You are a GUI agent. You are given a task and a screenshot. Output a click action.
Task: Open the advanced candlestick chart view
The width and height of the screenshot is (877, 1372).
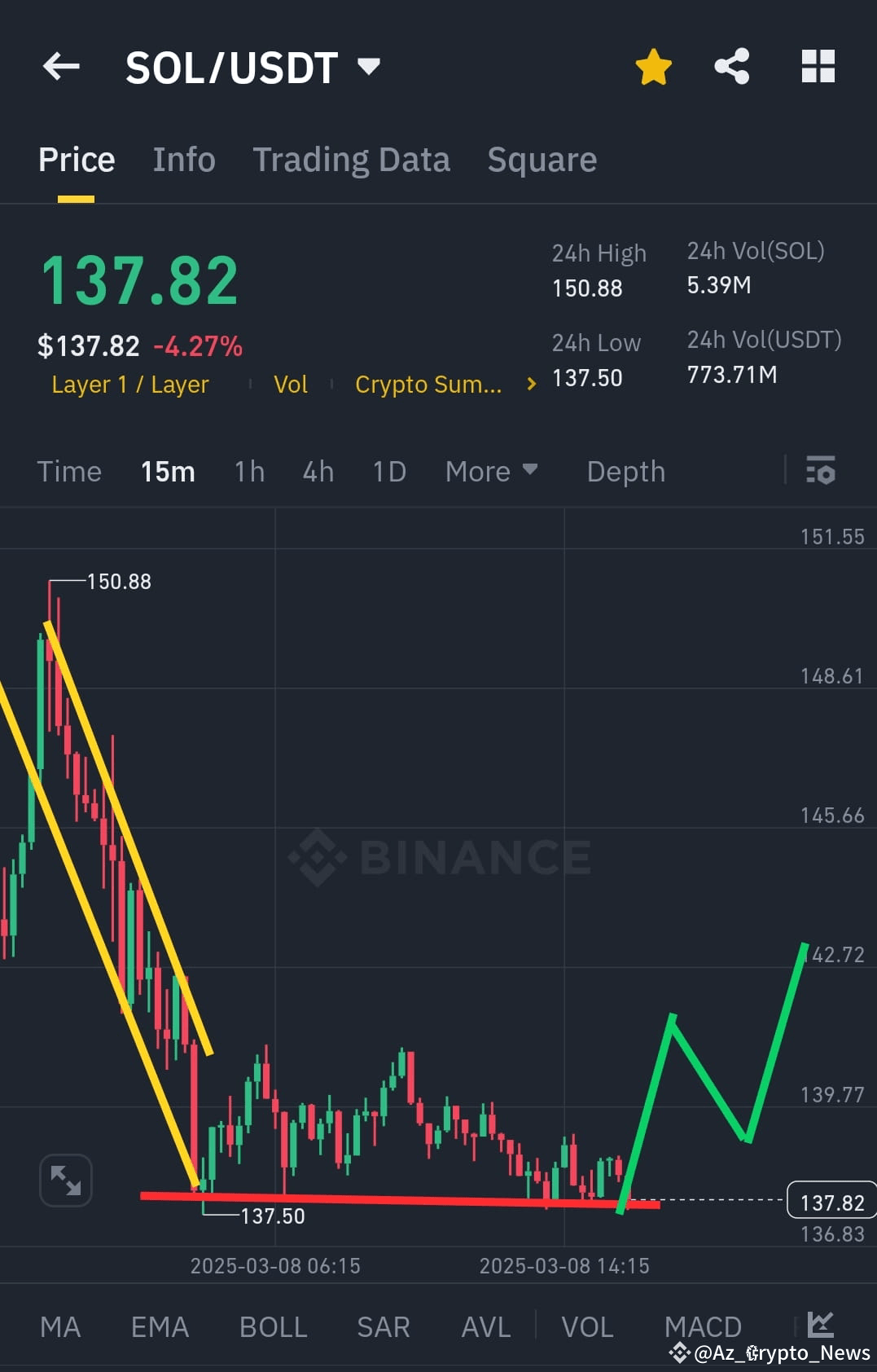(821, 1326)
